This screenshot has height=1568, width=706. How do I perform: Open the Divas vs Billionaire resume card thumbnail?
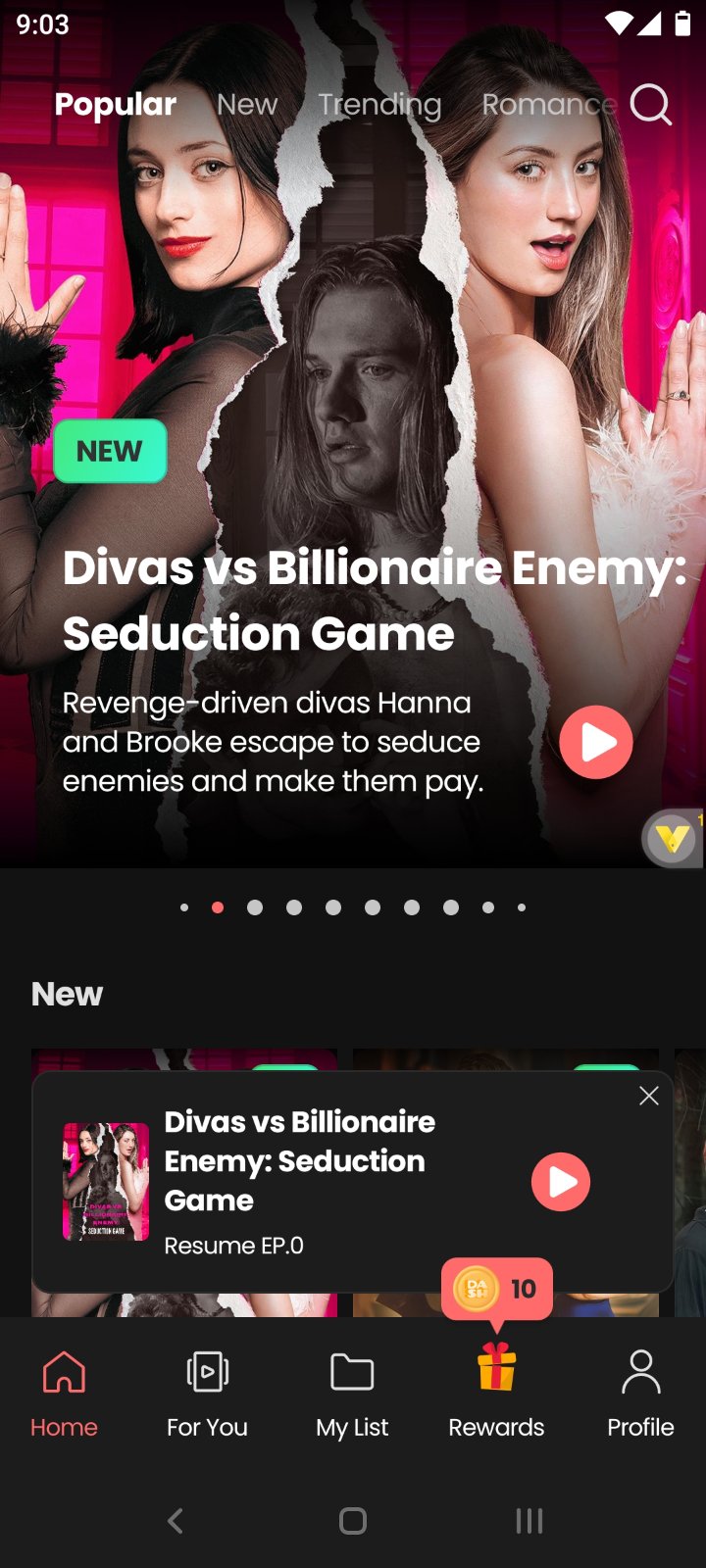coord(106,1182)
